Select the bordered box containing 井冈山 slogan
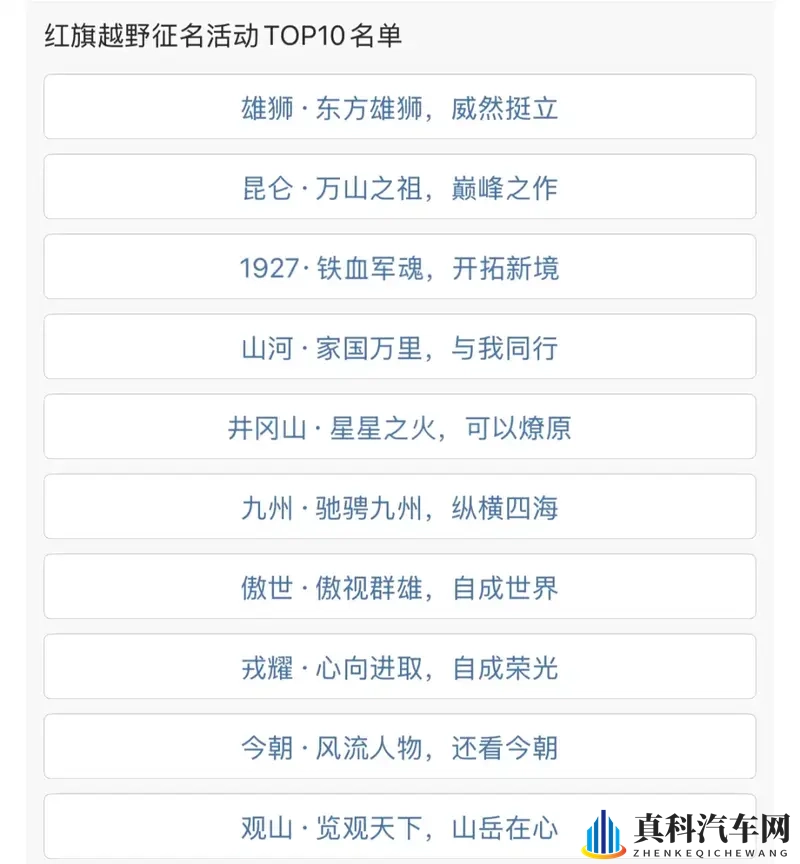Screen dimensions: 800x864 399,427
